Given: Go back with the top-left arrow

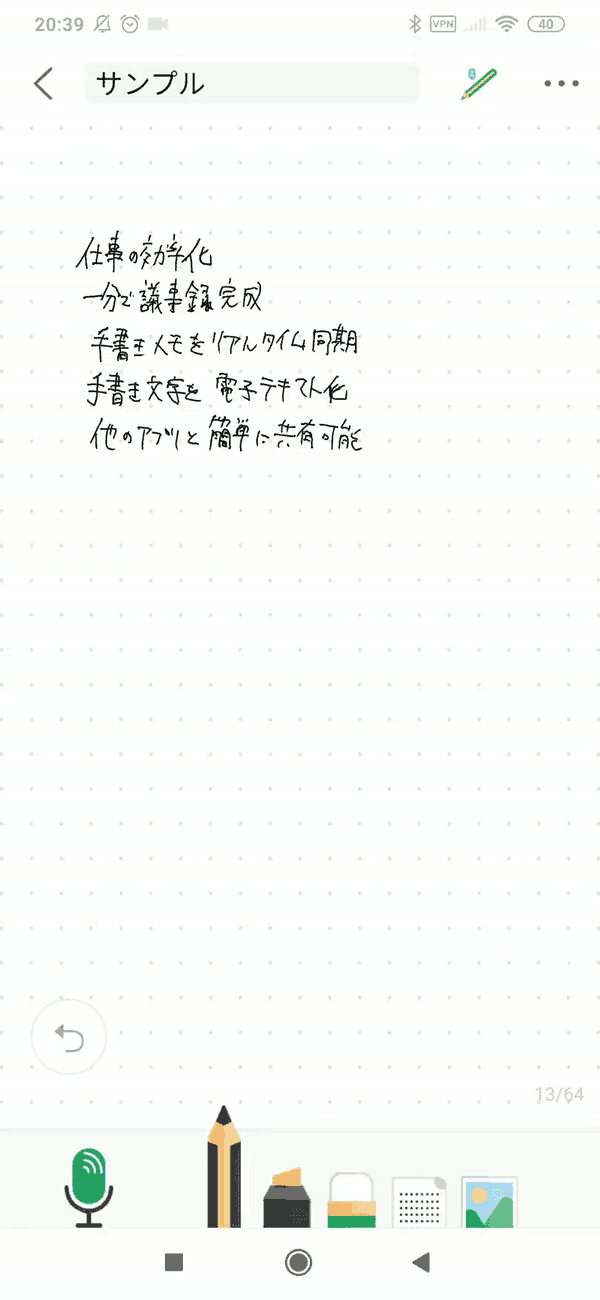Looking at the screenshot, I should tap(43, 84).
